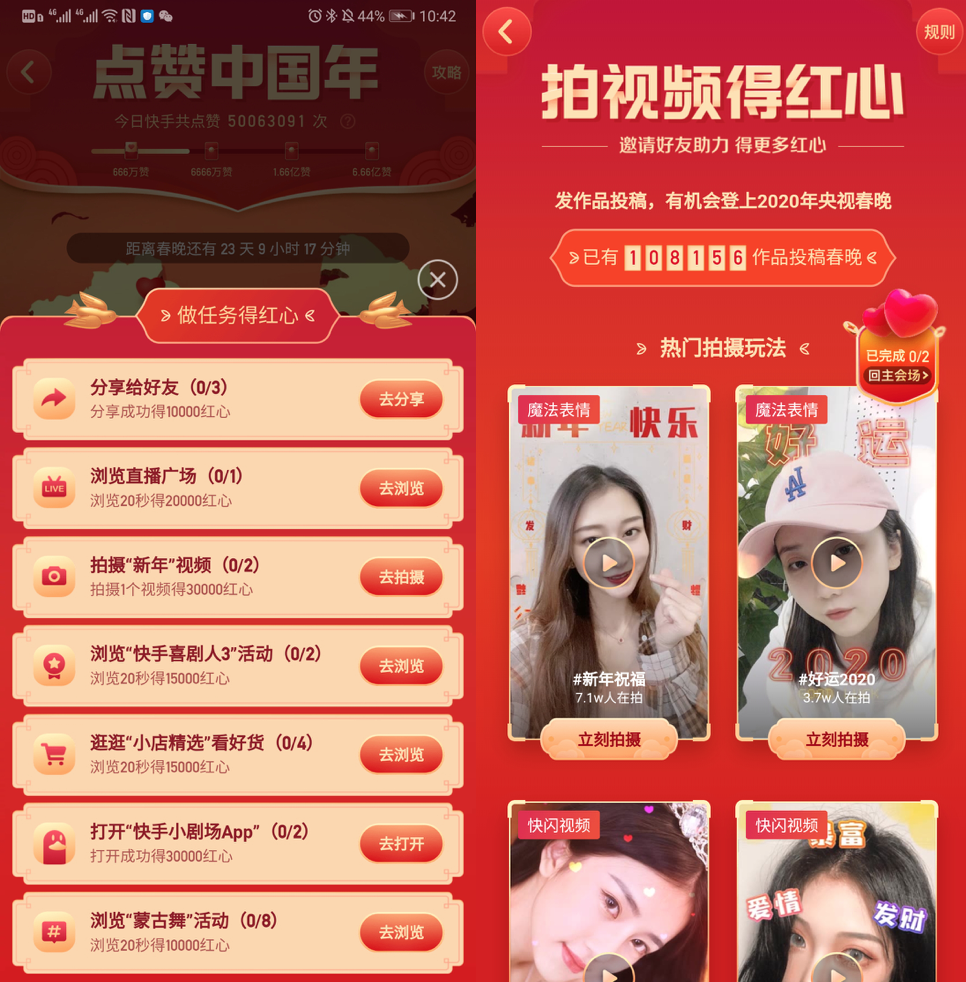Viewport: 966px width, 982px height.
Task: Tap 去浏览 for 蒙古舞 activity
Action: [x=401, y=932]
